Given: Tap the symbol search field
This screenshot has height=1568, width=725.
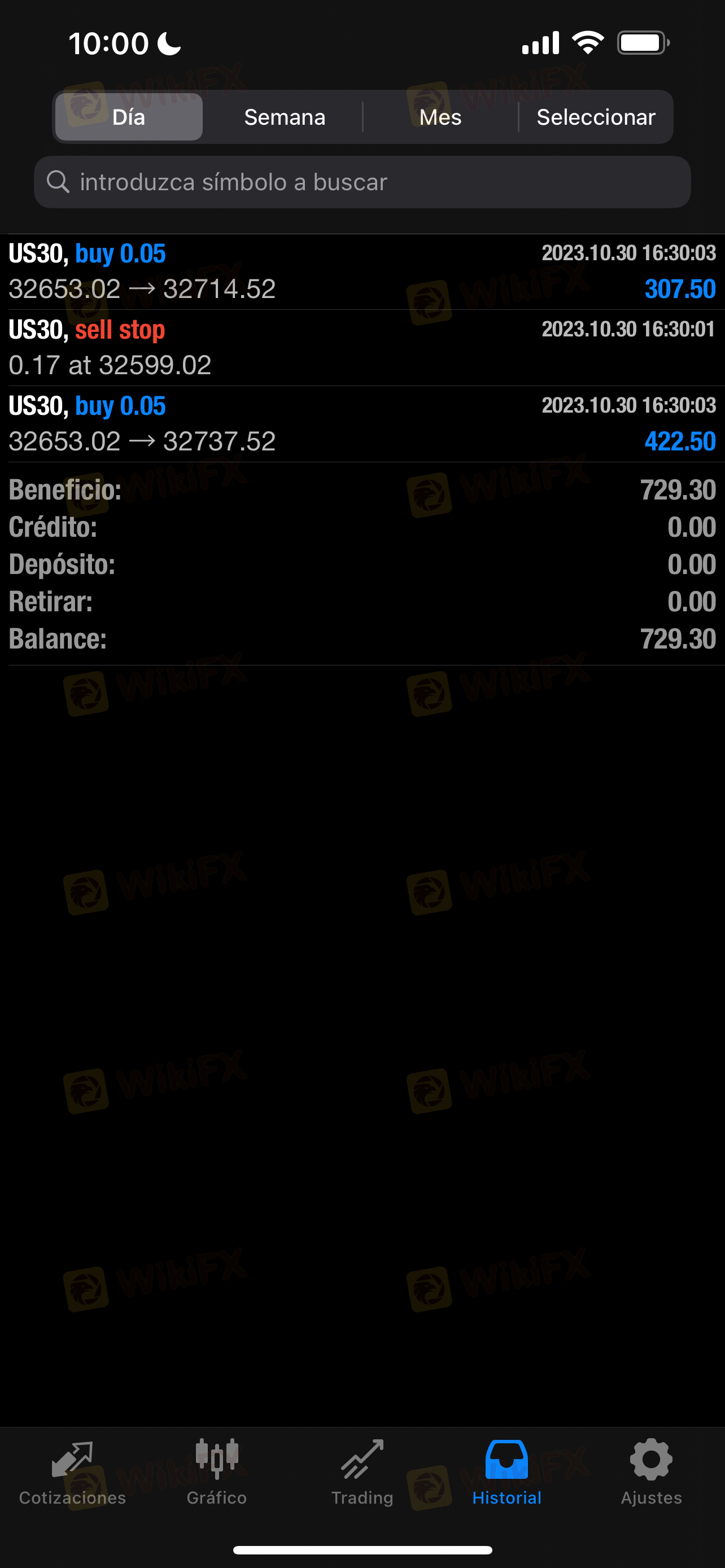Looking at the screenshot, I should pyautogui.click(x=362, y=182).
